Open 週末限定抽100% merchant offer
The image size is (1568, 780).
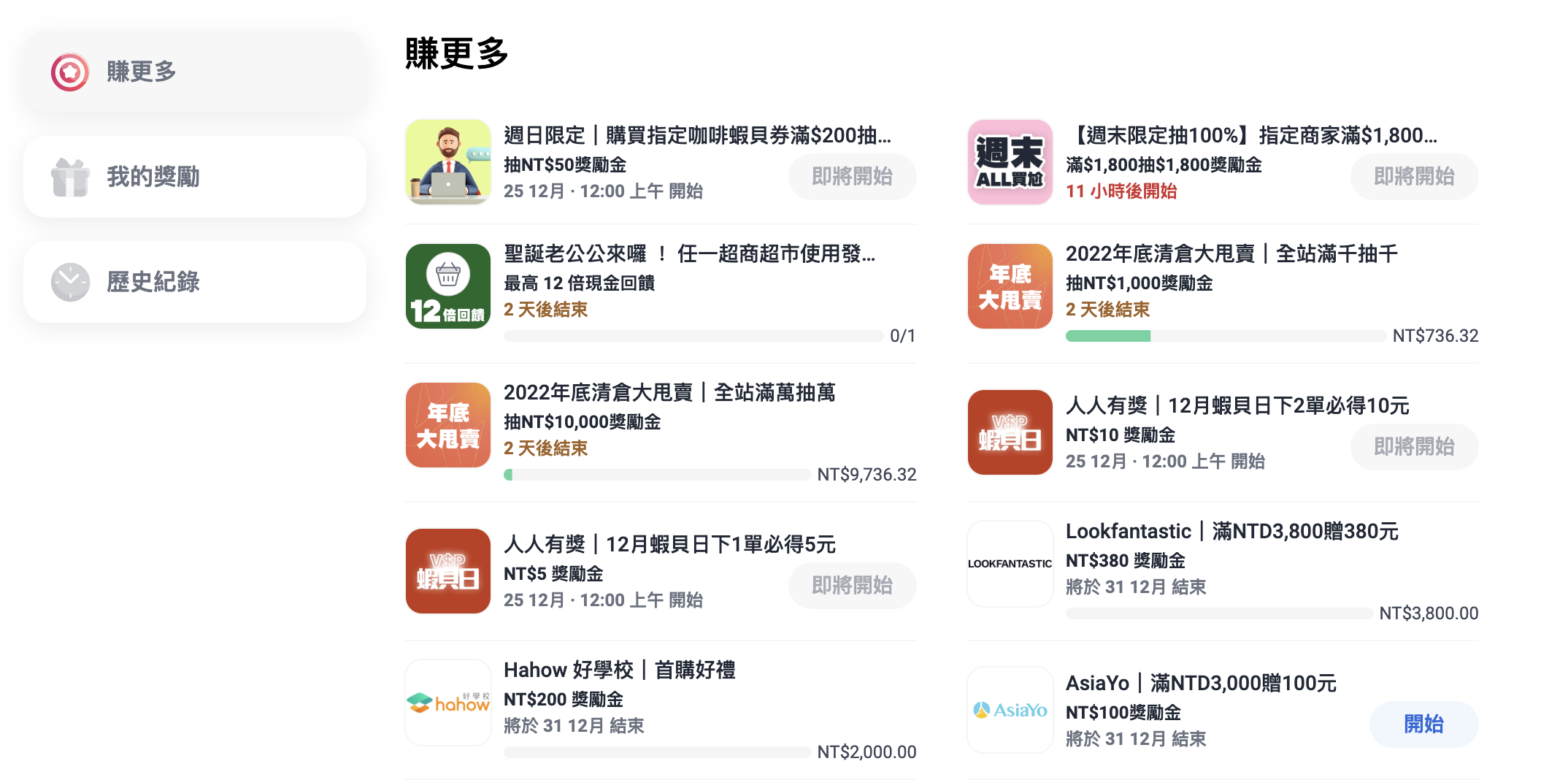pos(1252,136)
